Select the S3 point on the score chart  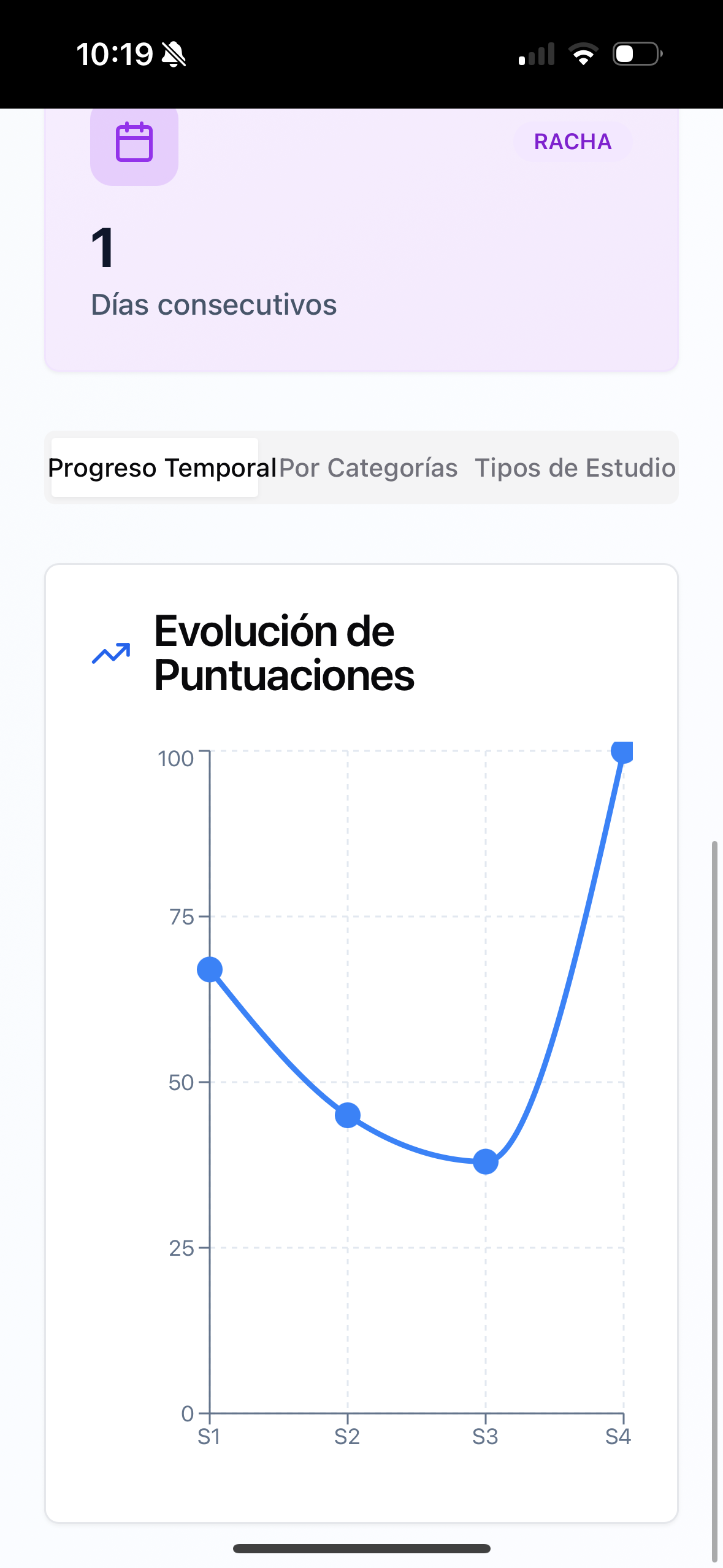486,1161
